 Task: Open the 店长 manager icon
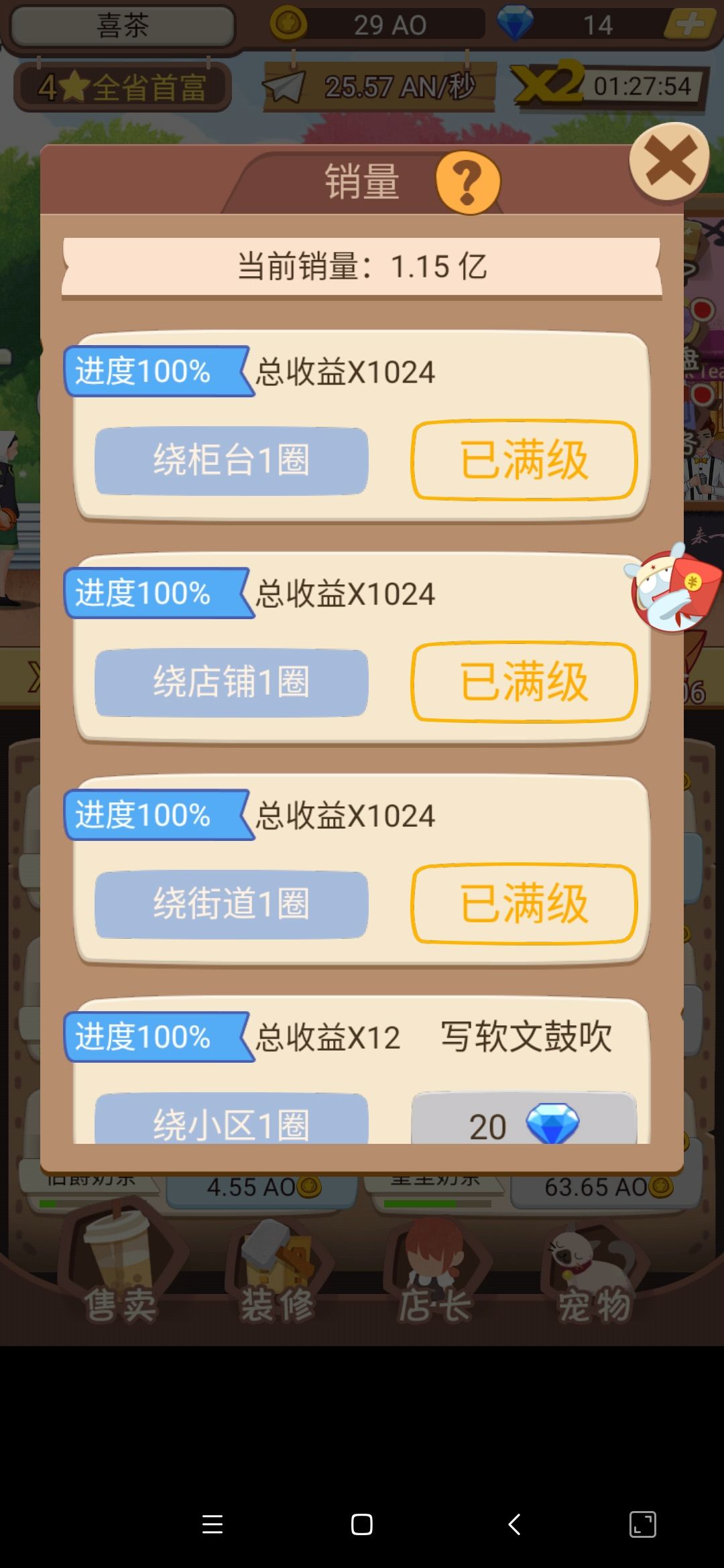[x=436, y=1273]
